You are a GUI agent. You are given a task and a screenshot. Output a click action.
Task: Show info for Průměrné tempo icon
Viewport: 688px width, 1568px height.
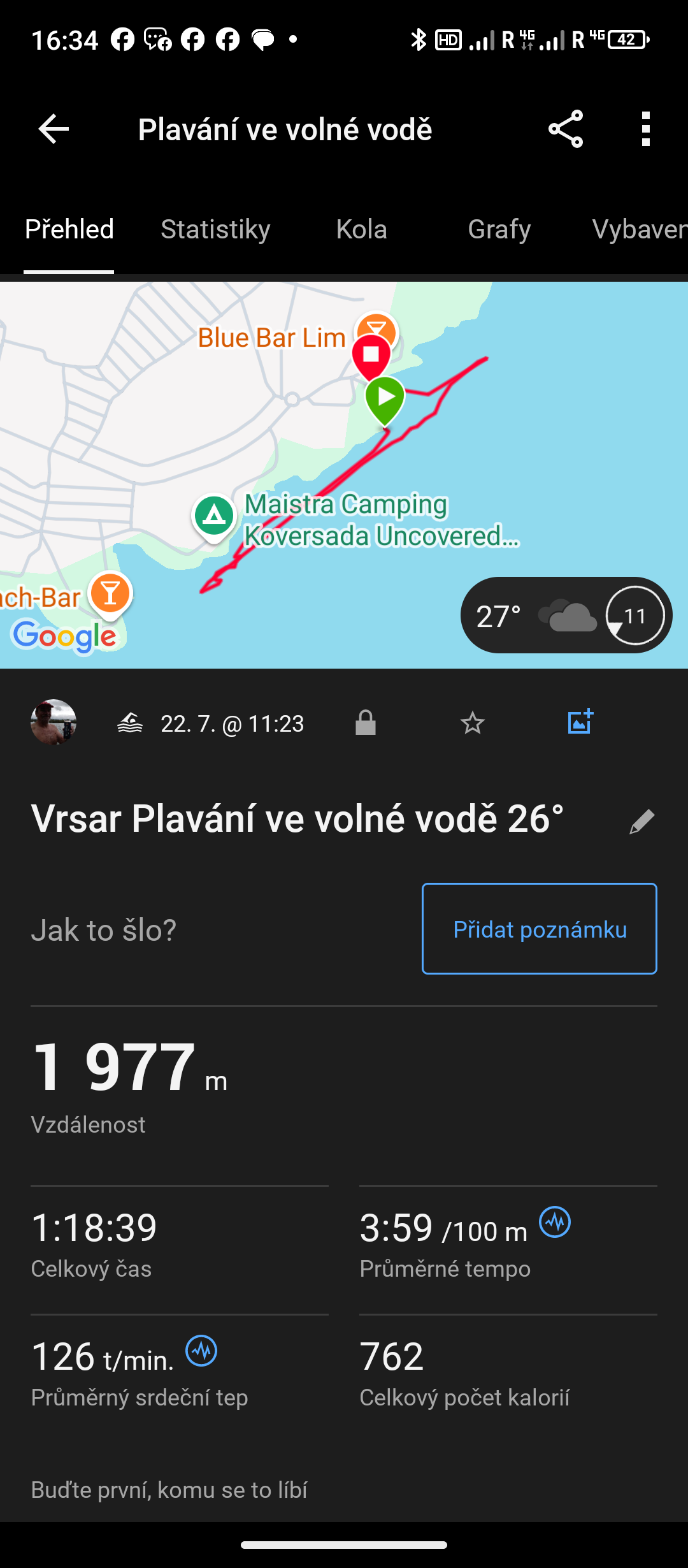pos(555,1222)
